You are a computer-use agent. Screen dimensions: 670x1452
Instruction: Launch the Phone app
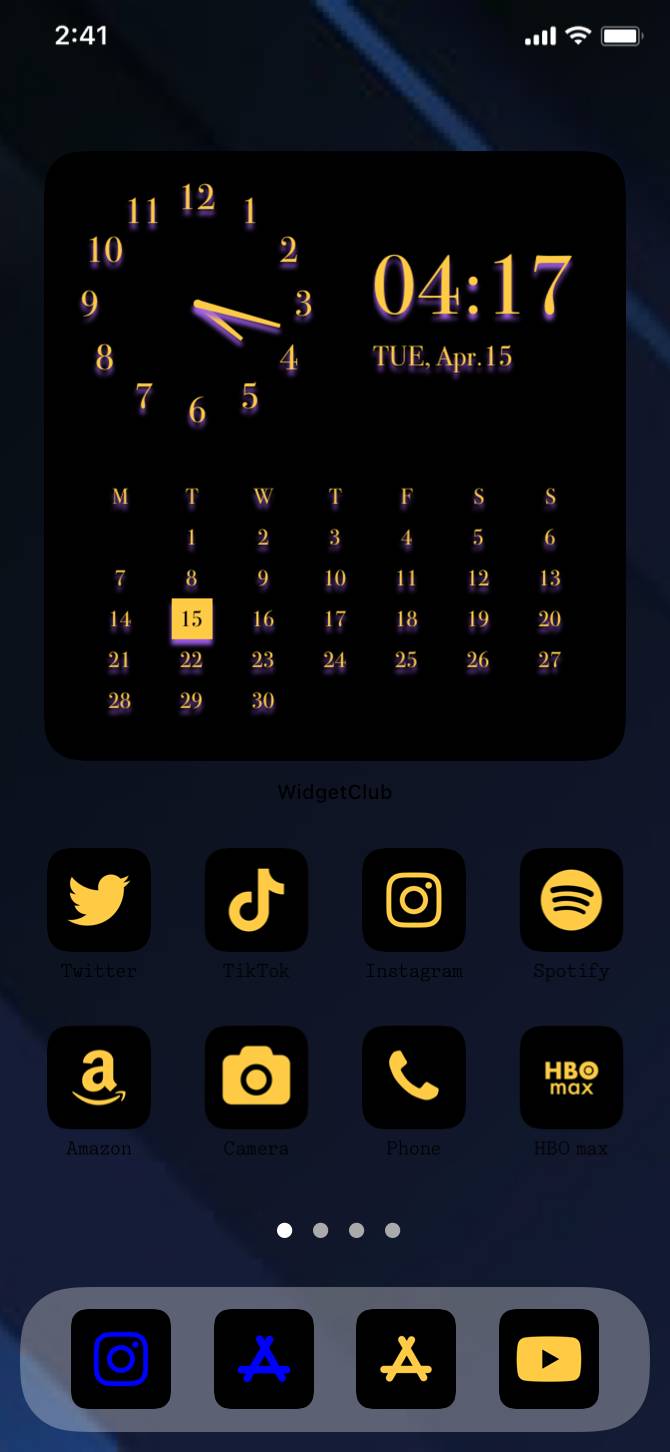coord(414,1077)
